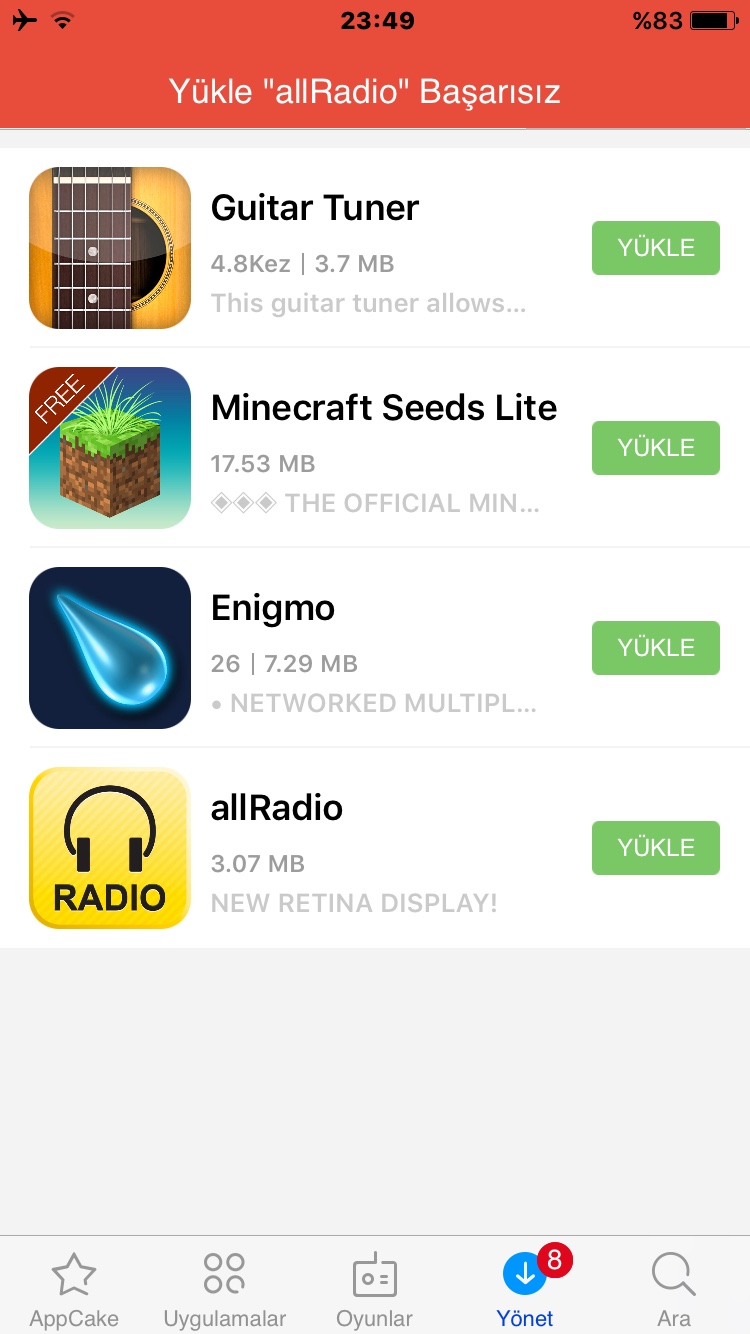Screen dimensions: 750x1334
Task: Select the Yönet tab
Action: [524, 1289]
